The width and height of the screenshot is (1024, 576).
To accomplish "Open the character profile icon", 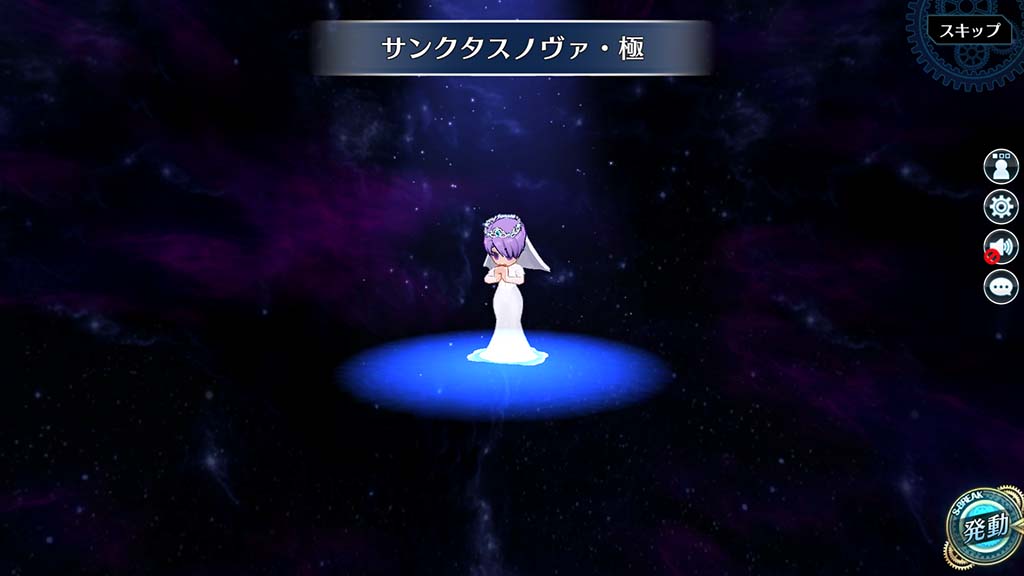I will [1000, 166].
